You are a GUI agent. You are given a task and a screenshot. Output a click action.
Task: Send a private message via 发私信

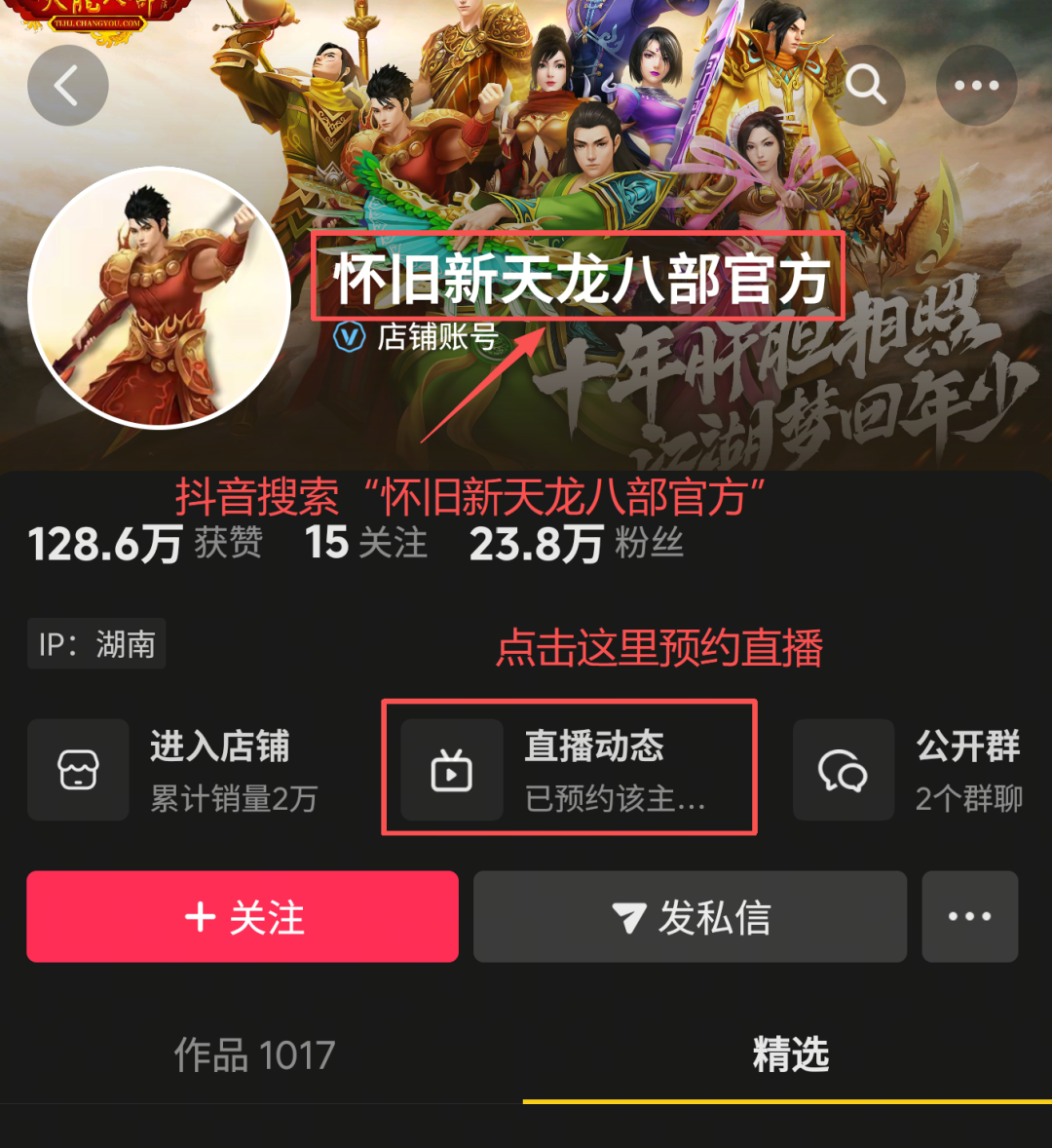[x=690, y=917]
